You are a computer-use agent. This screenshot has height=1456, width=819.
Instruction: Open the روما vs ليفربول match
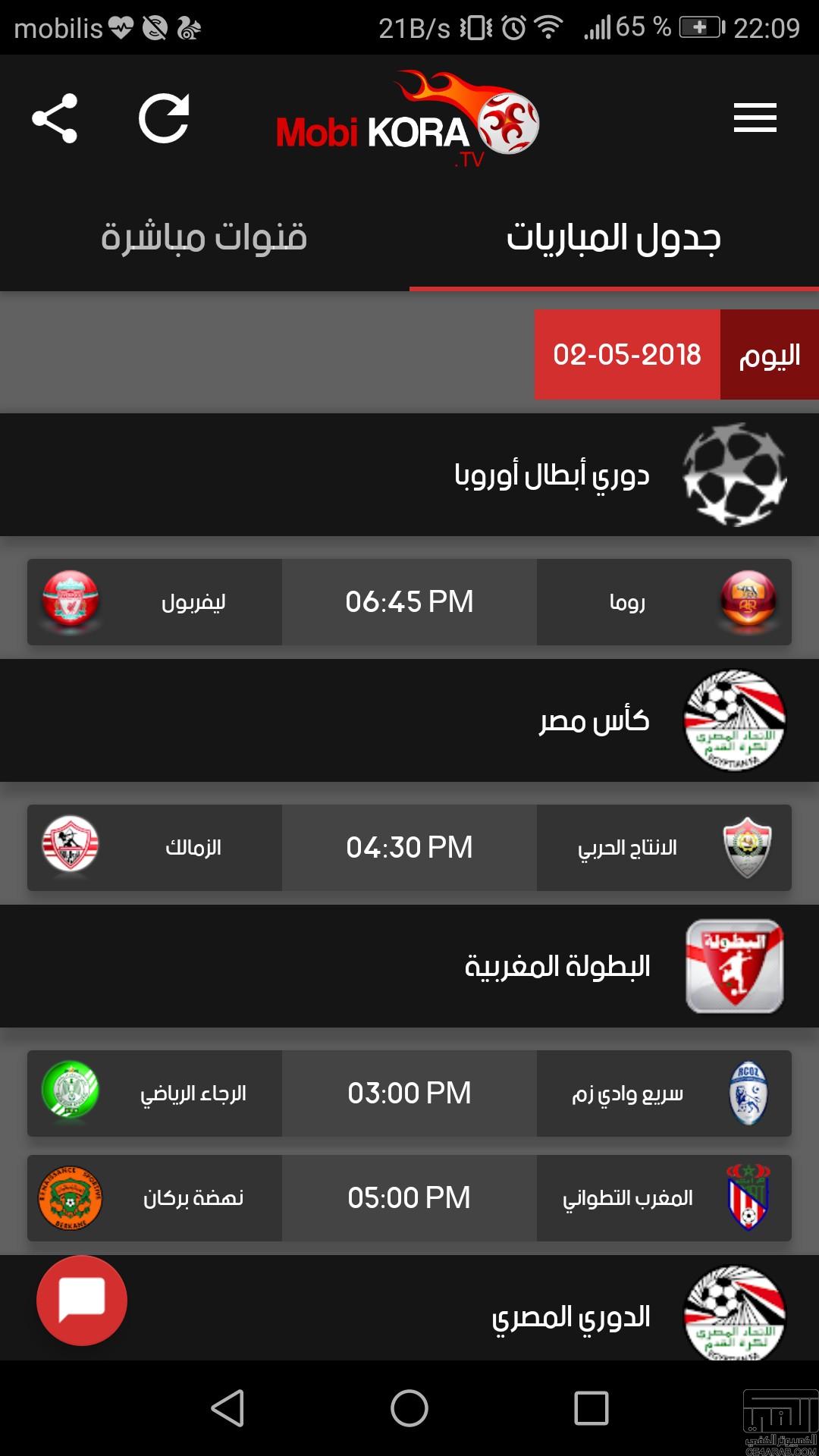point(409,602)
